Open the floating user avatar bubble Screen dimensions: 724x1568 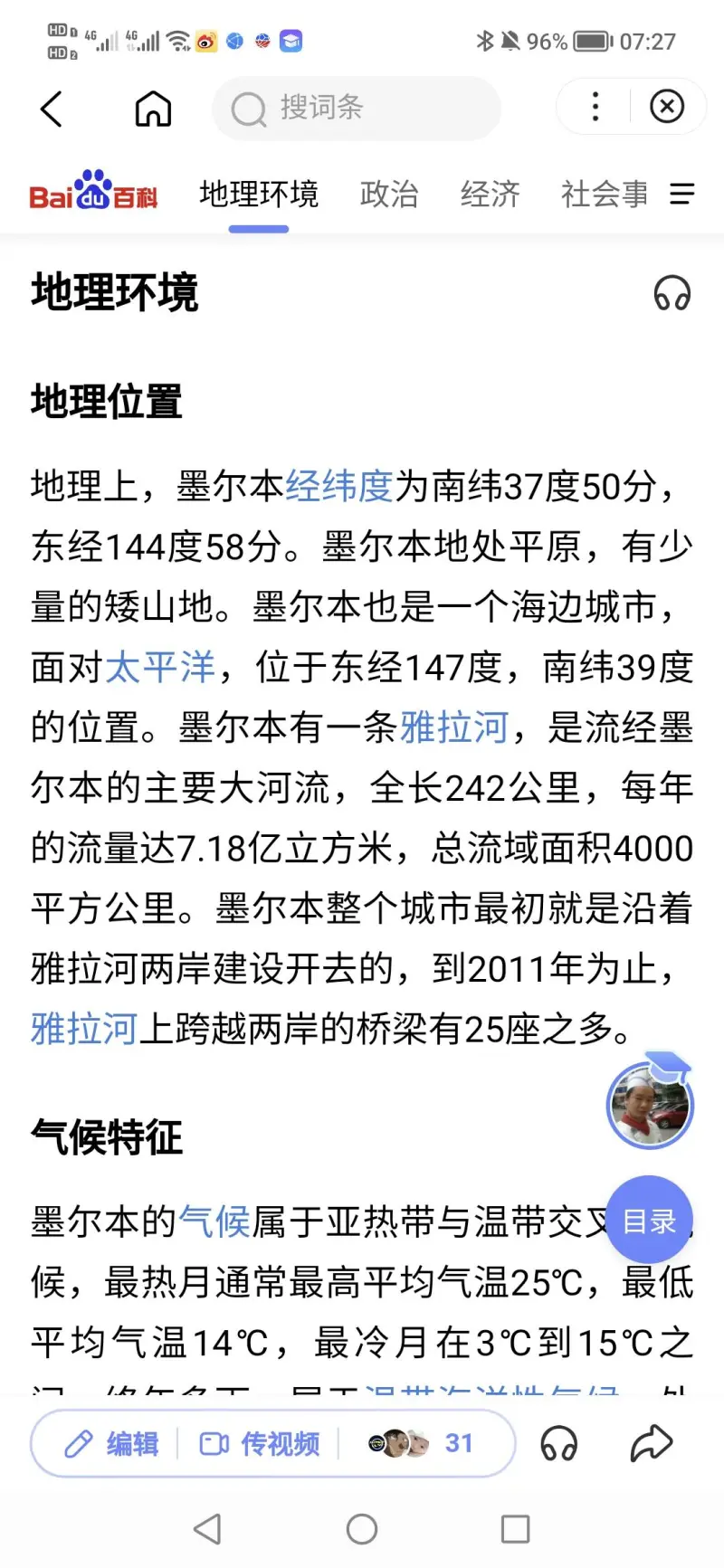click(x=649, y=1103)
